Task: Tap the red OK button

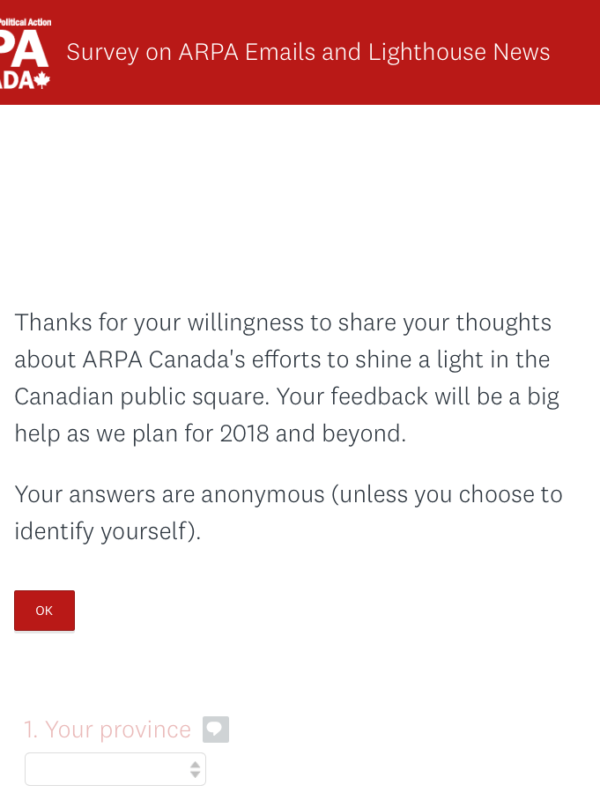Action: point(44,610)
